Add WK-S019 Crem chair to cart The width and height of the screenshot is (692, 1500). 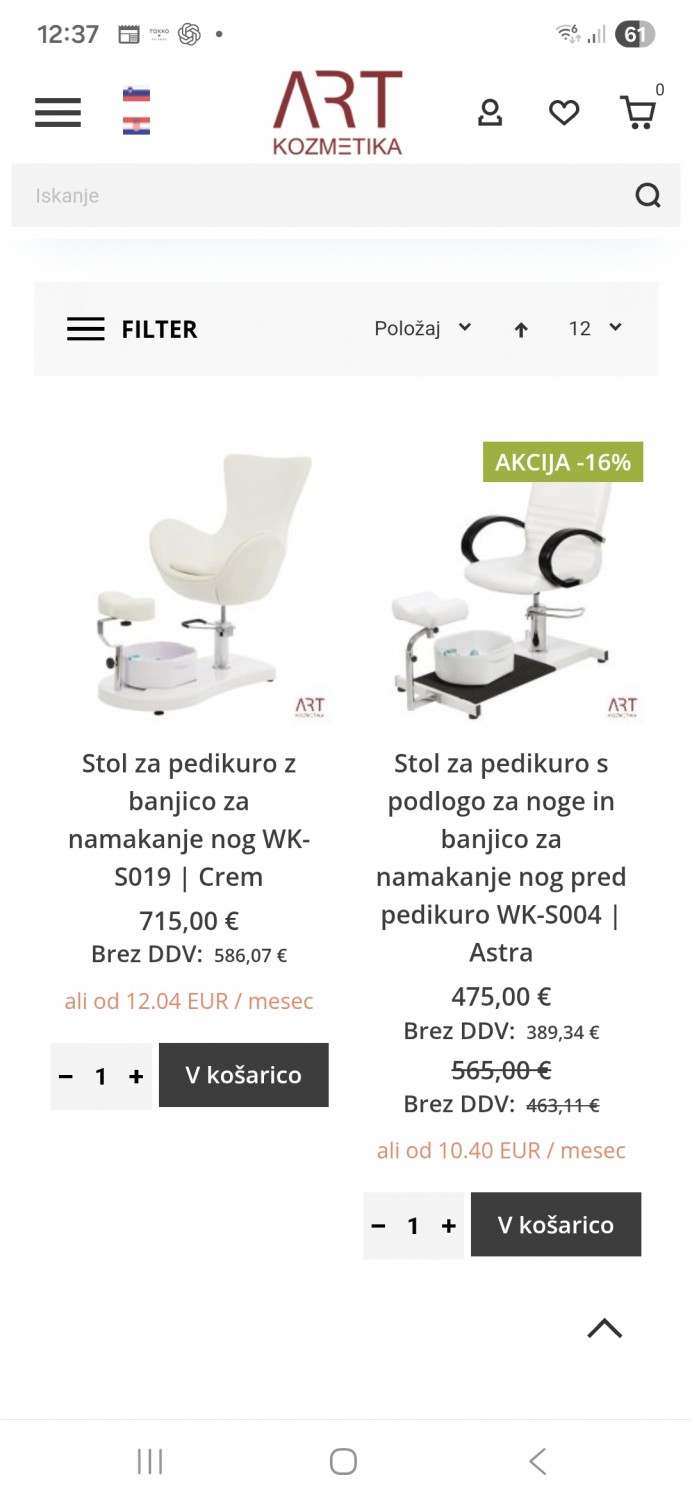pyautogui.click(x=243, y=1075)
